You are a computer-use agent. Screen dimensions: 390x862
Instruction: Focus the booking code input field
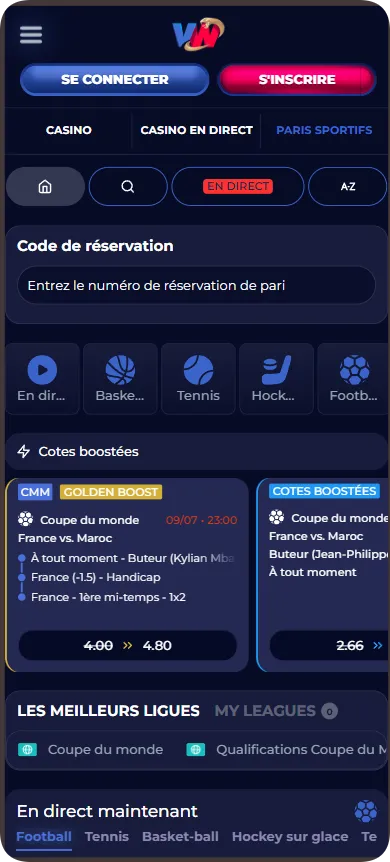[196, 285]
